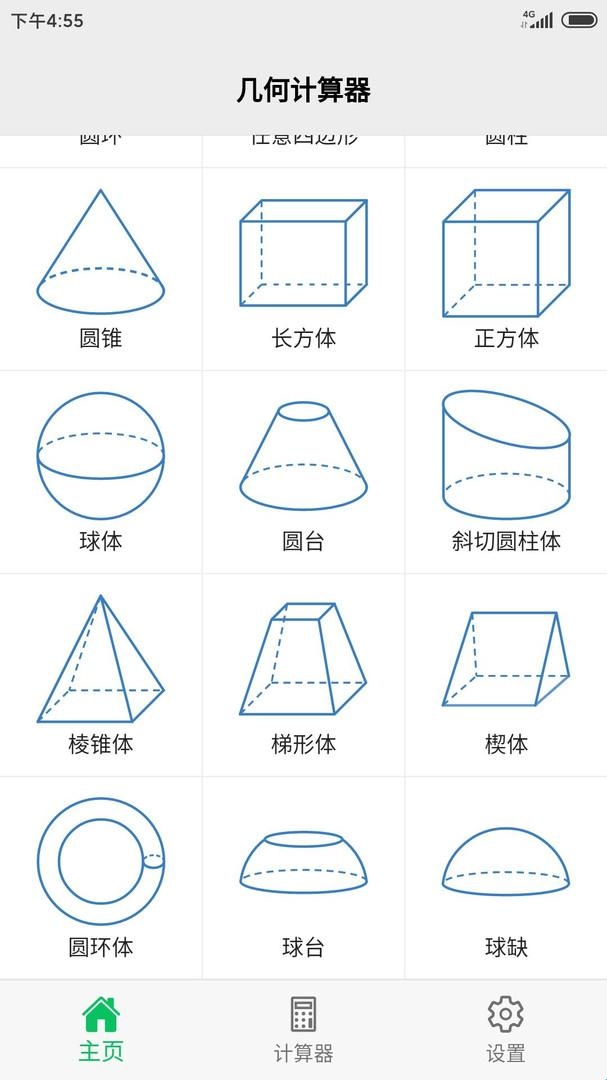The image size is (607, 1080).
Task: Choose the 球缺 spherical cap shape
Action: pyautogui.click(x=506, y=878)
